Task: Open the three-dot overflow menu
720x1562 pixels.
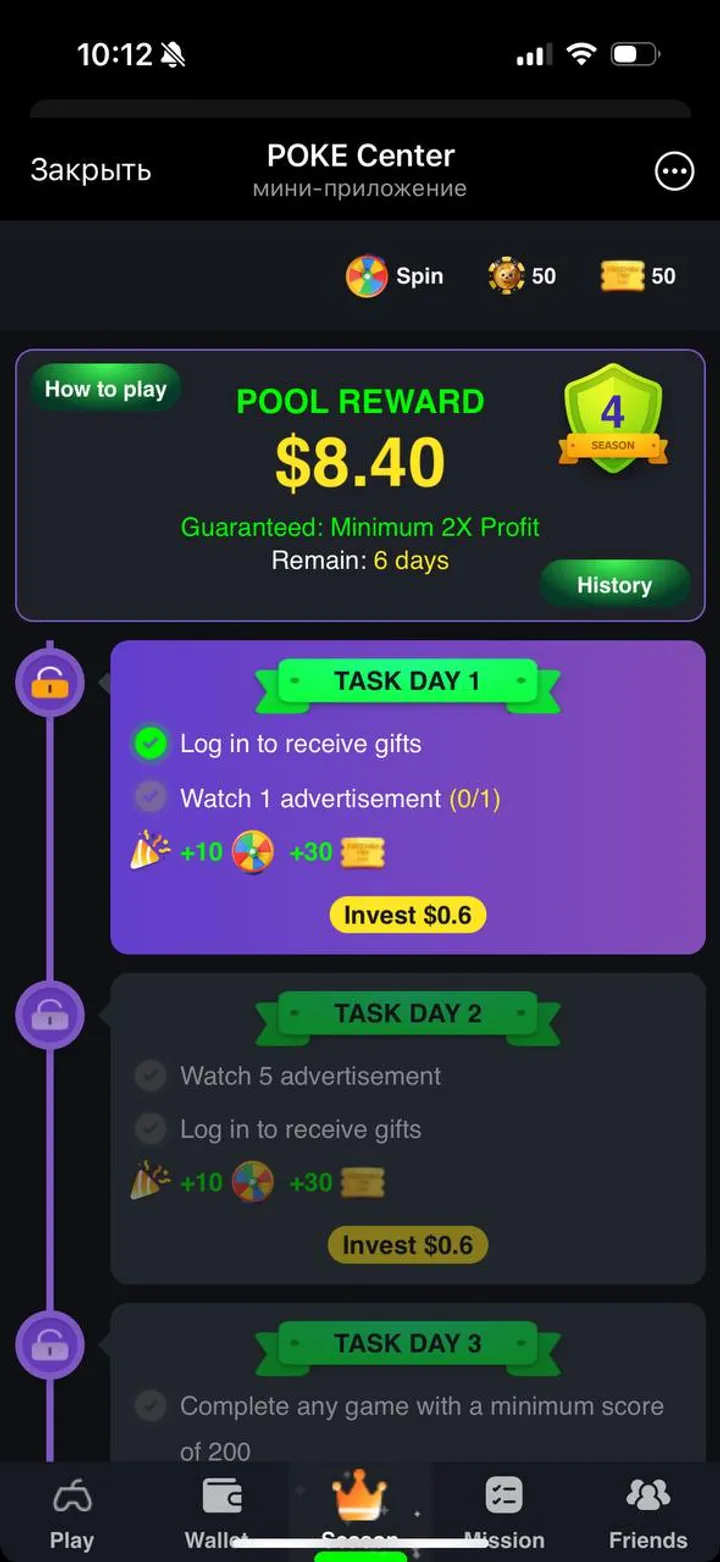Action: (x=674, y=171)
